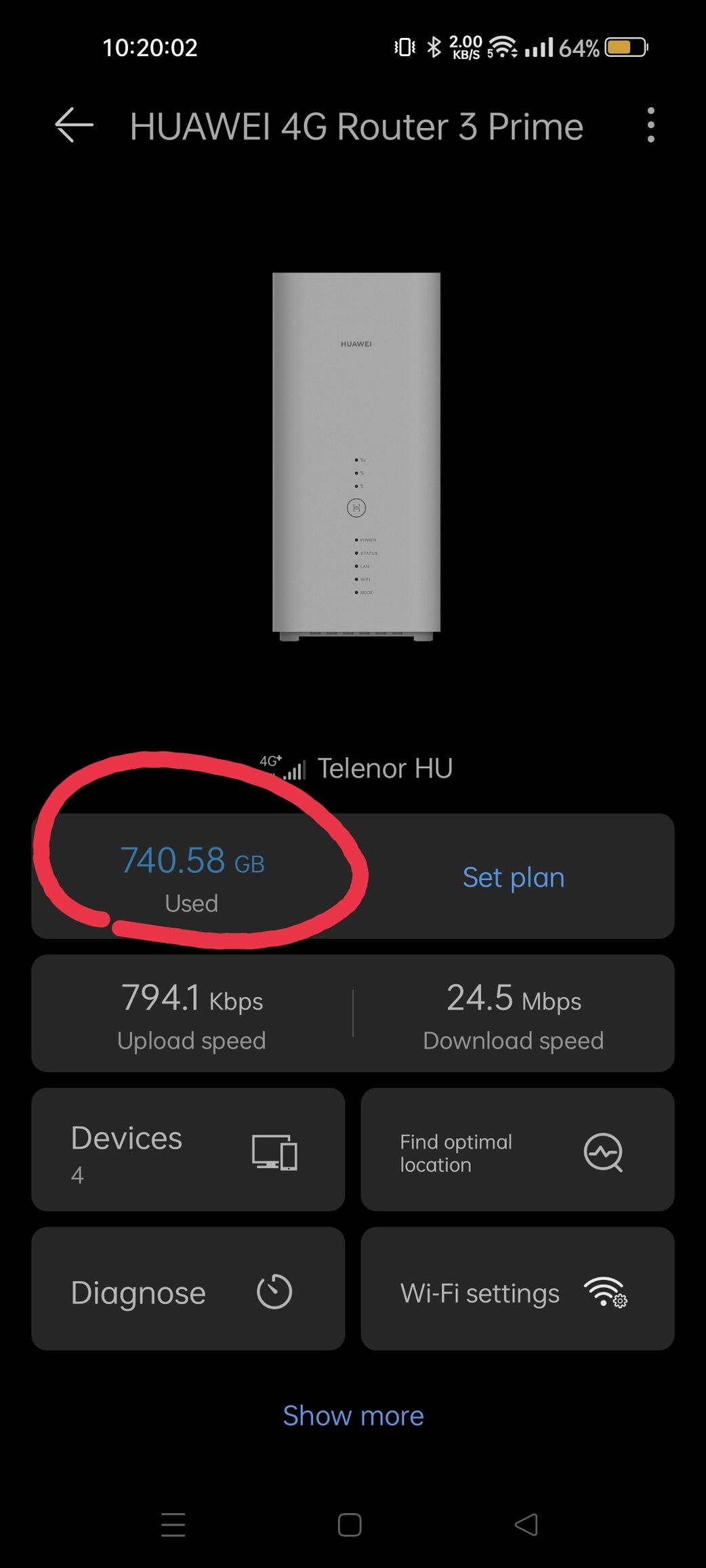The height and width of the screenshot is (1568, 706).
Task: Open the three-dot overflow menu
Action: click(x=650, y=125)
